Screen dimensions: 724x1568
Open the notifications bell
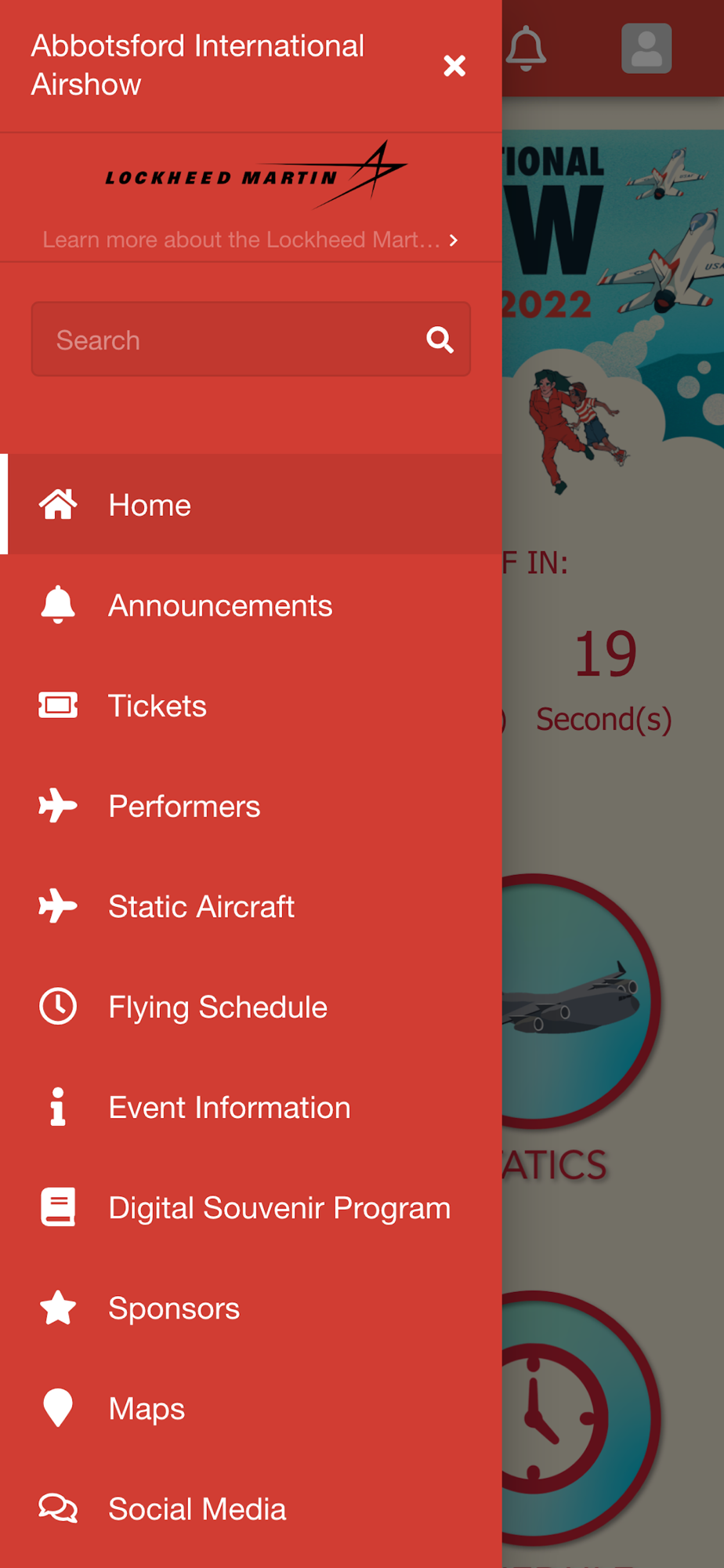(526, 49)
